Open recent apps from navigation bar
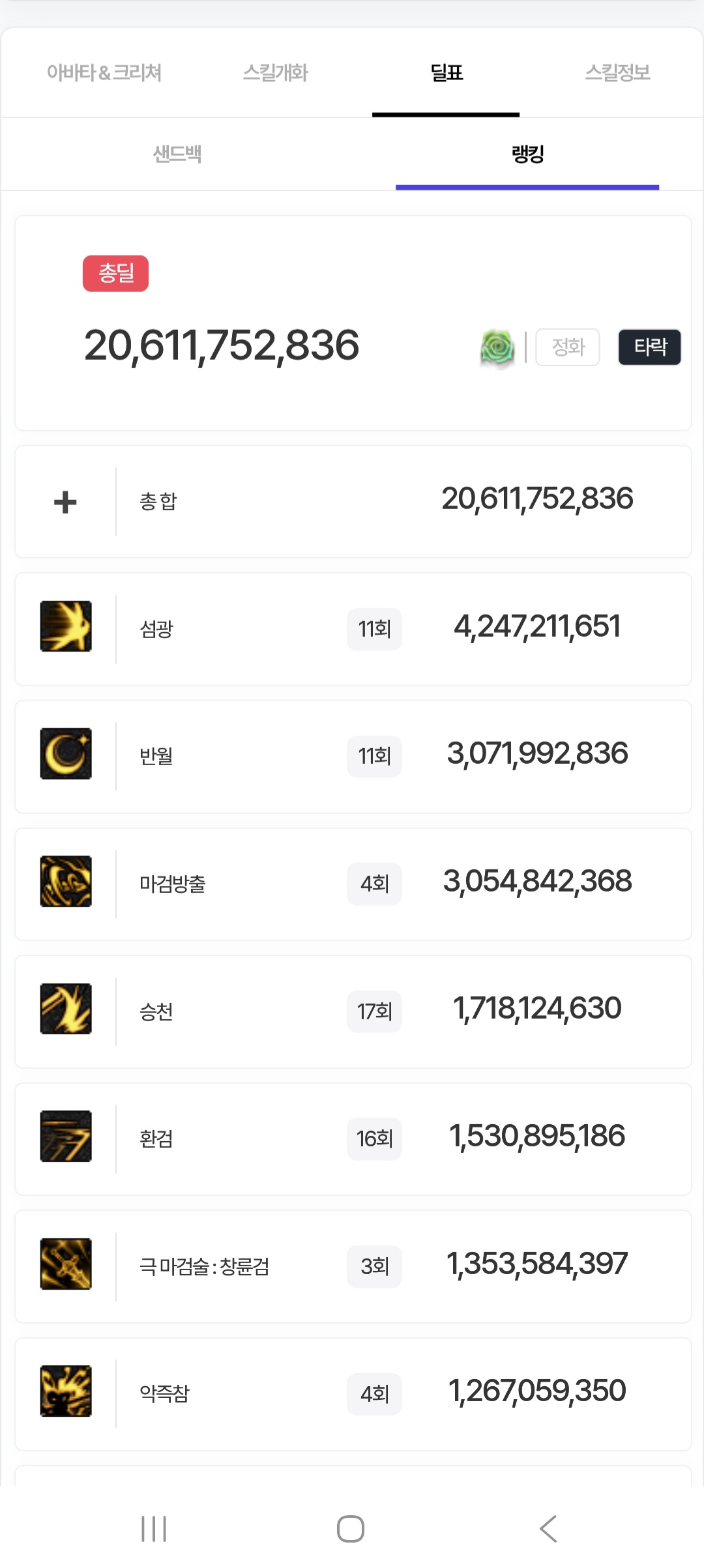Screen dimensions: 704x1568 (x=154, y=1528)
